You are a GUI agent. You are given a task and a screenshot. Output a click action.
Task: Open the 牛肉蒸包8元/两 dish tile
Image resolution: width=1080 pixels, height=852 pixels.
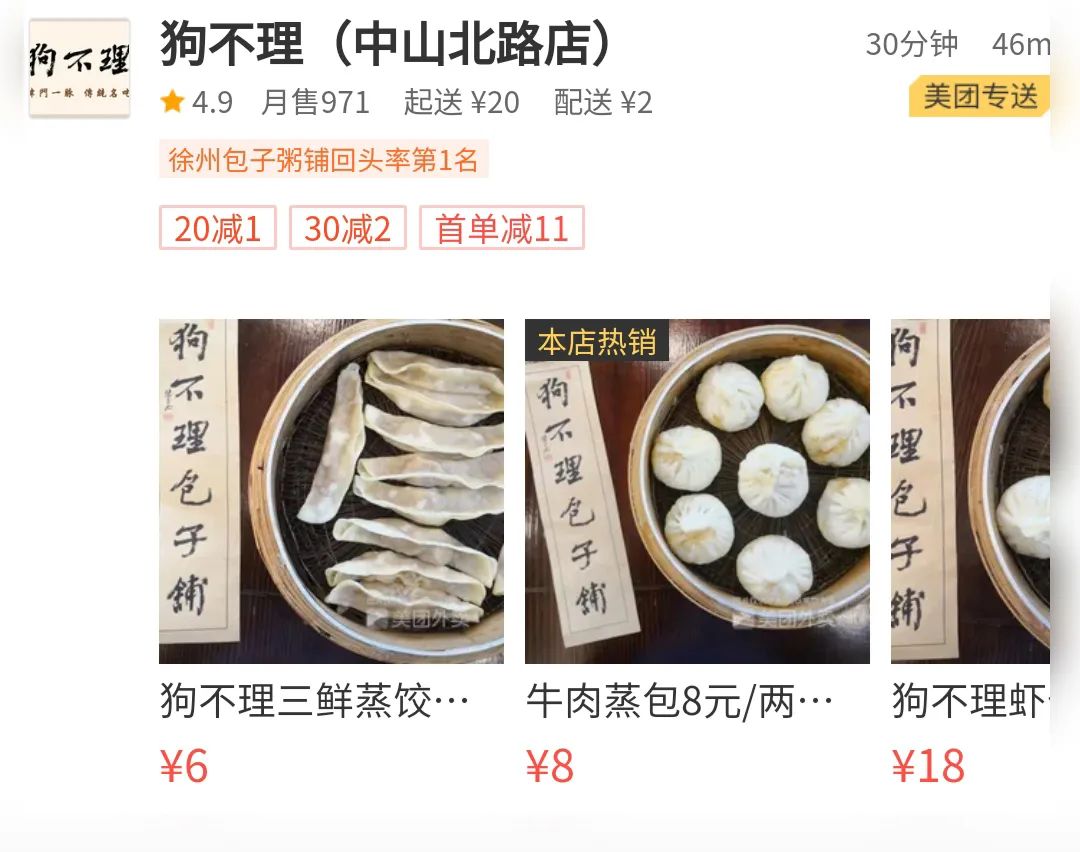697,491
